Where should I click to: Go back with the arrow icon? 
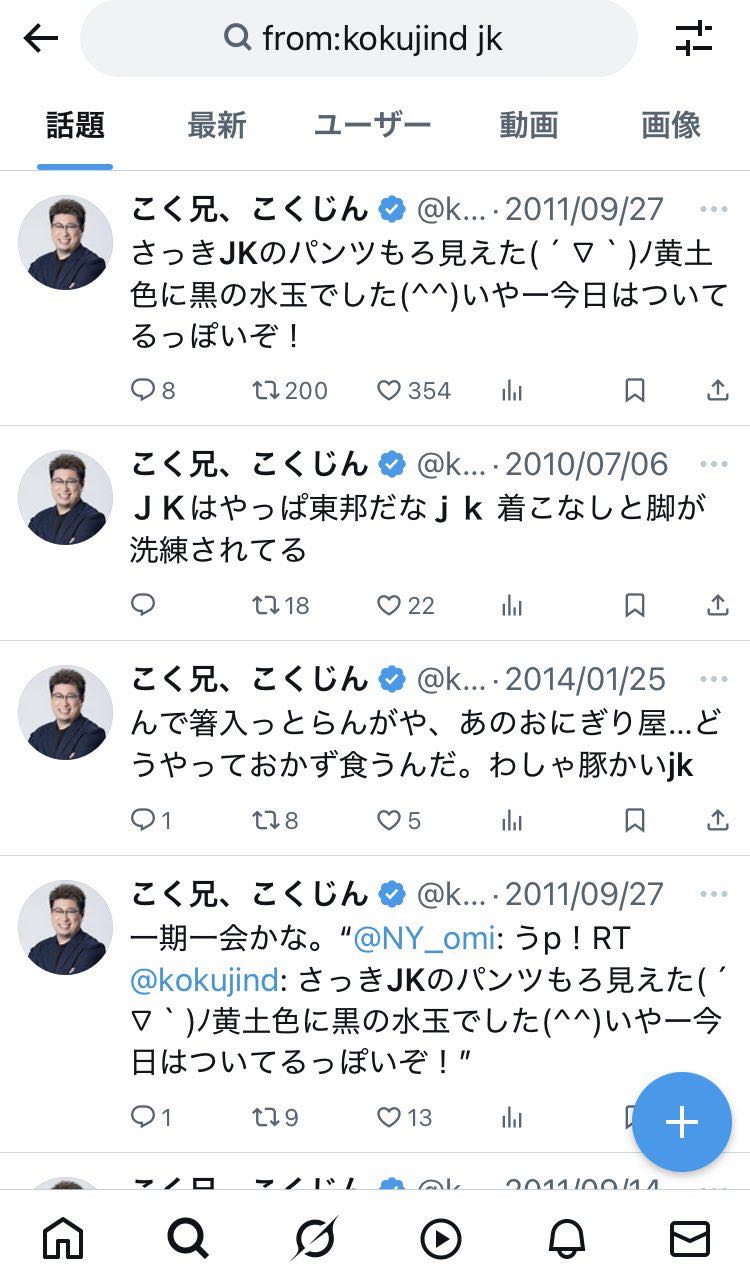41,39
